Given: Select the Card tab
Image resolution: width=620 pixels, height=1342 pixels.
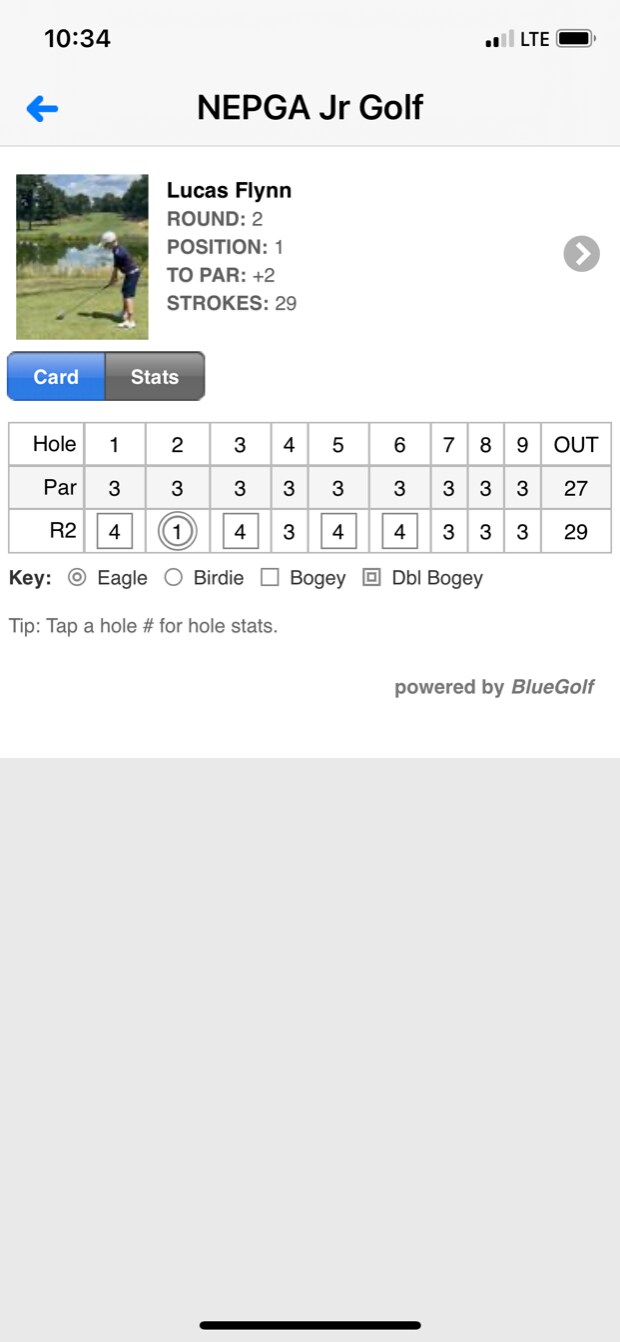Looking at the screenshot, I should 56,377.
